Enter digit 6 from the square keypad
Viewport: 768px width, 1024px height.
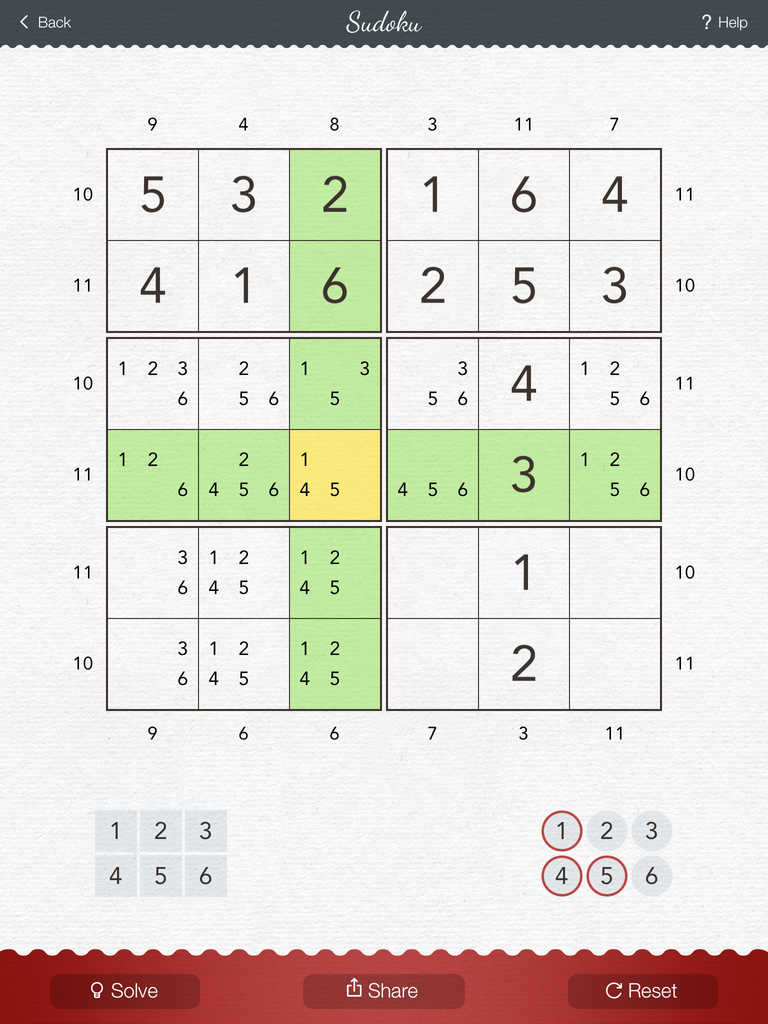coord(205,876)
